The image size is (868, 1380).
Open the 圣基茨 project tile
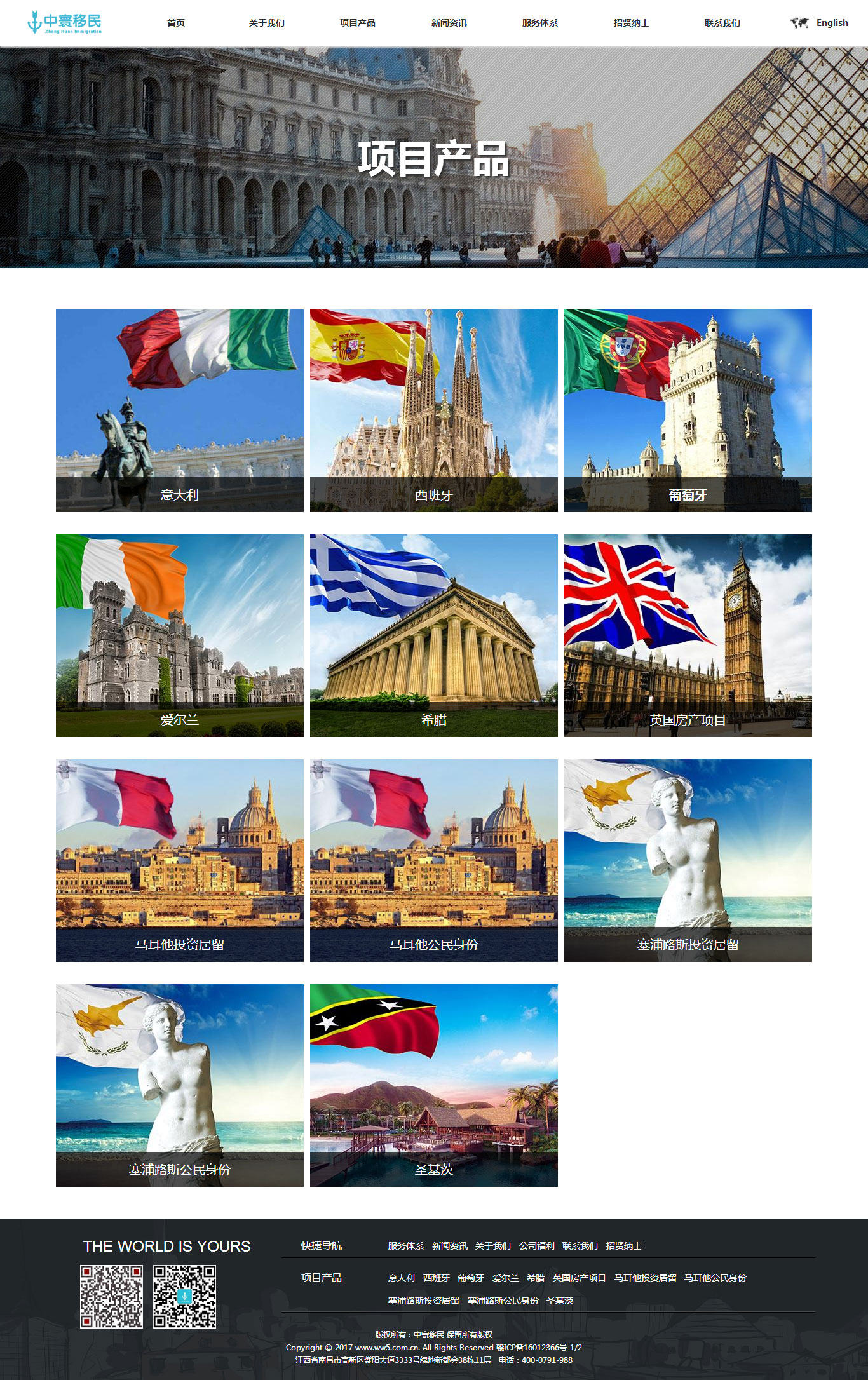434,1085
